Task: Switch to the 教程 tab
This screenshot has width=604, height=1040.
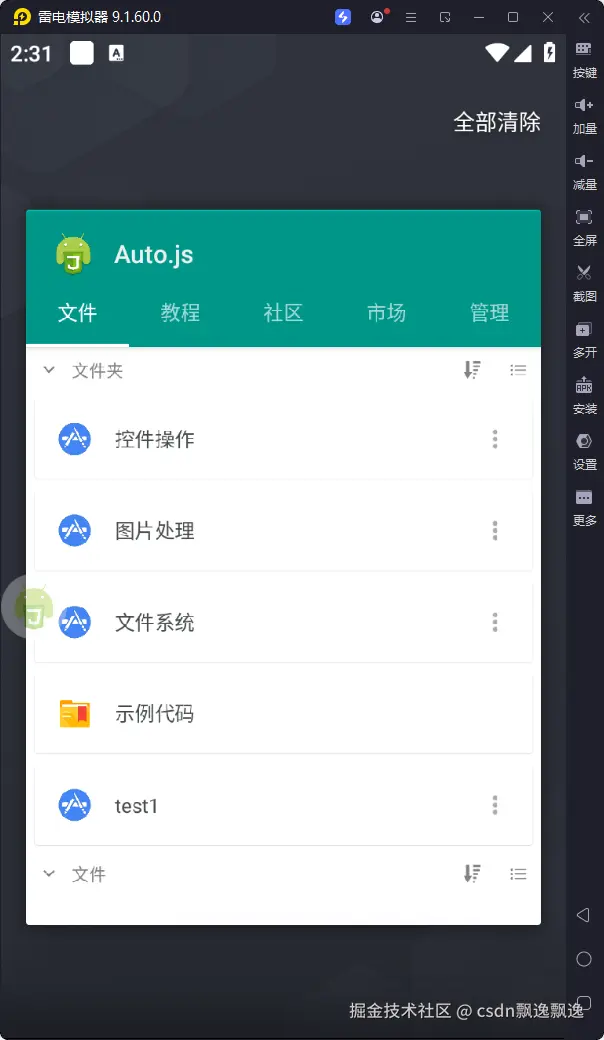Action: click(x=180, y=313)
